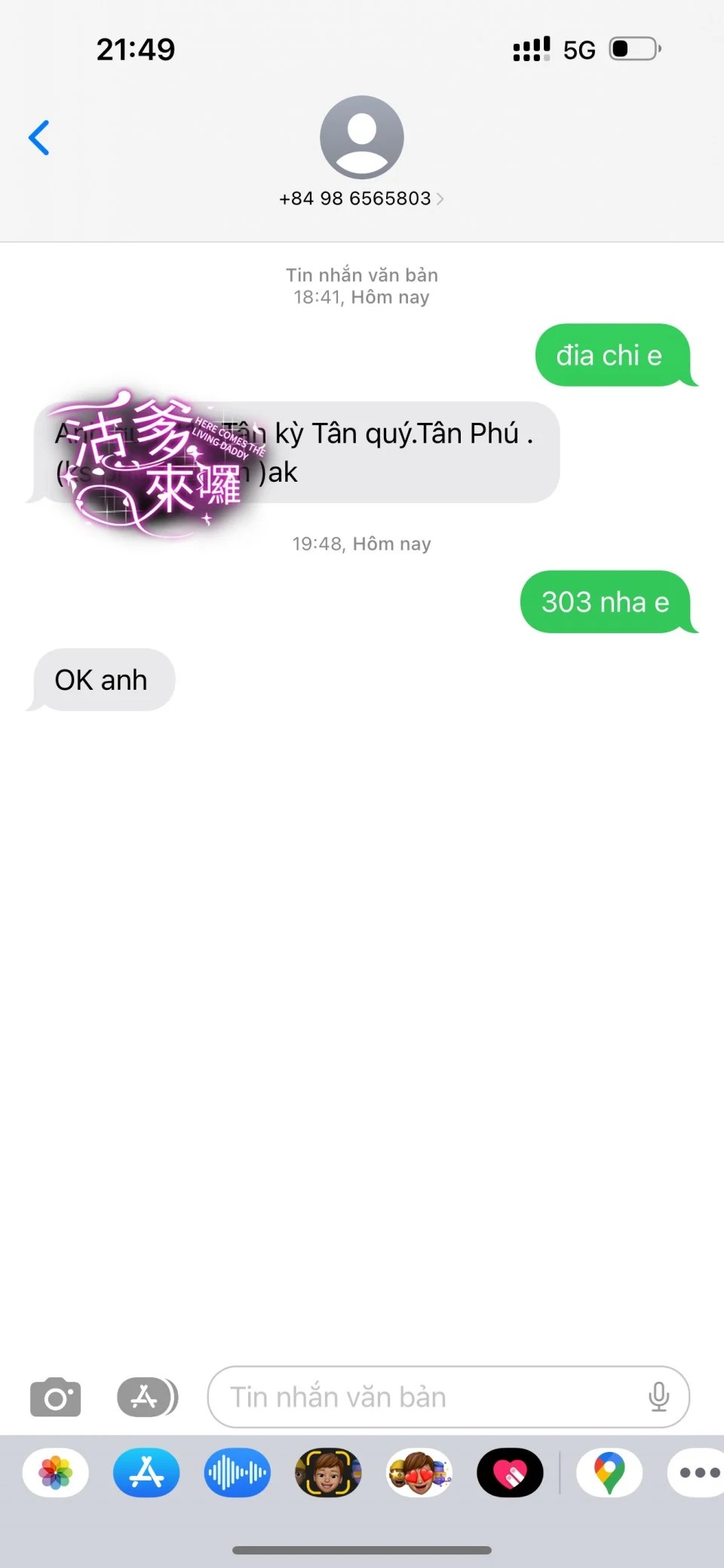Open Memoji stickers
Screen dimensions: 724x1568
coord(419,1472)
